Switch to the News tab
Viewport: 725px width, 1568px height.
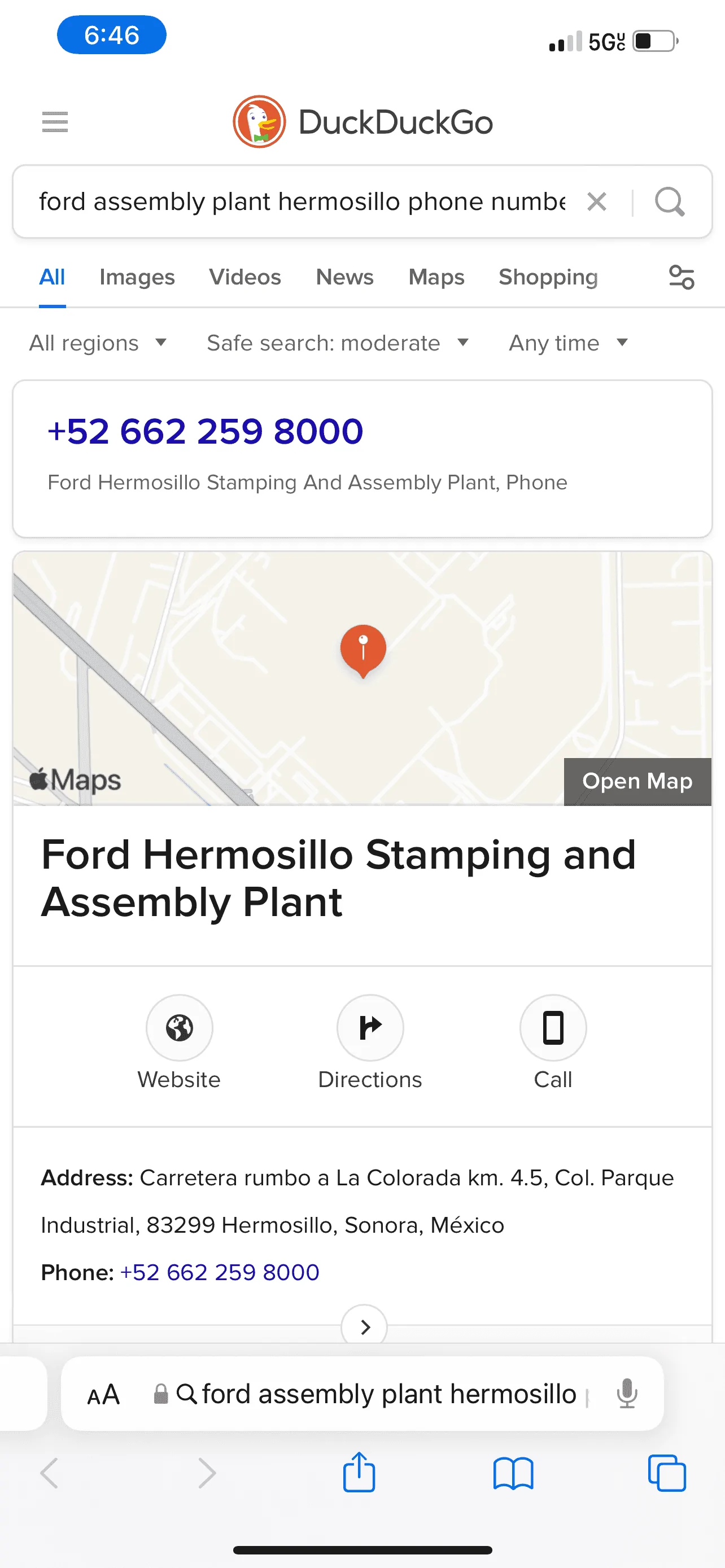[344, 277]
